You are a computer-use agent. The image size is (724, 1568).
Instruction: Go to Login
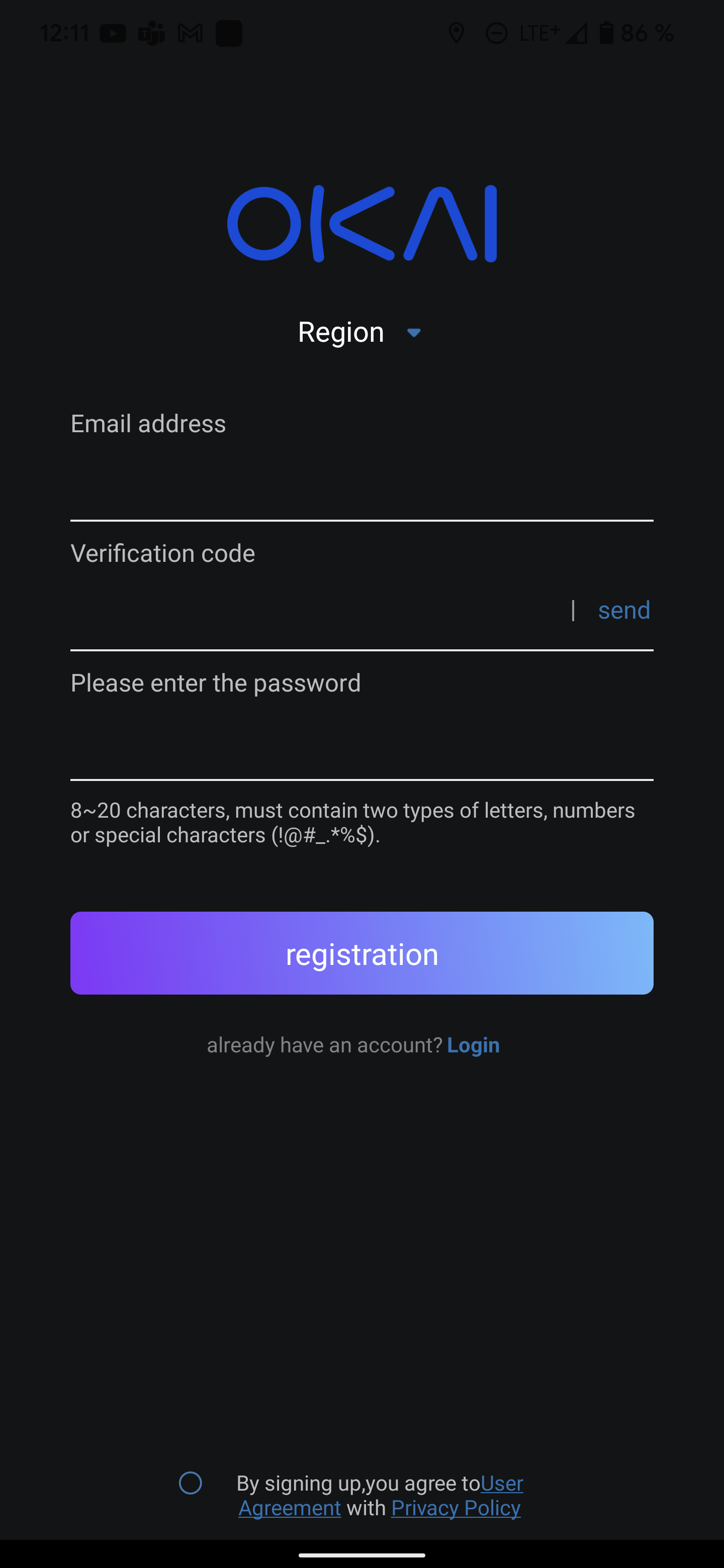tap(473, 1045)
